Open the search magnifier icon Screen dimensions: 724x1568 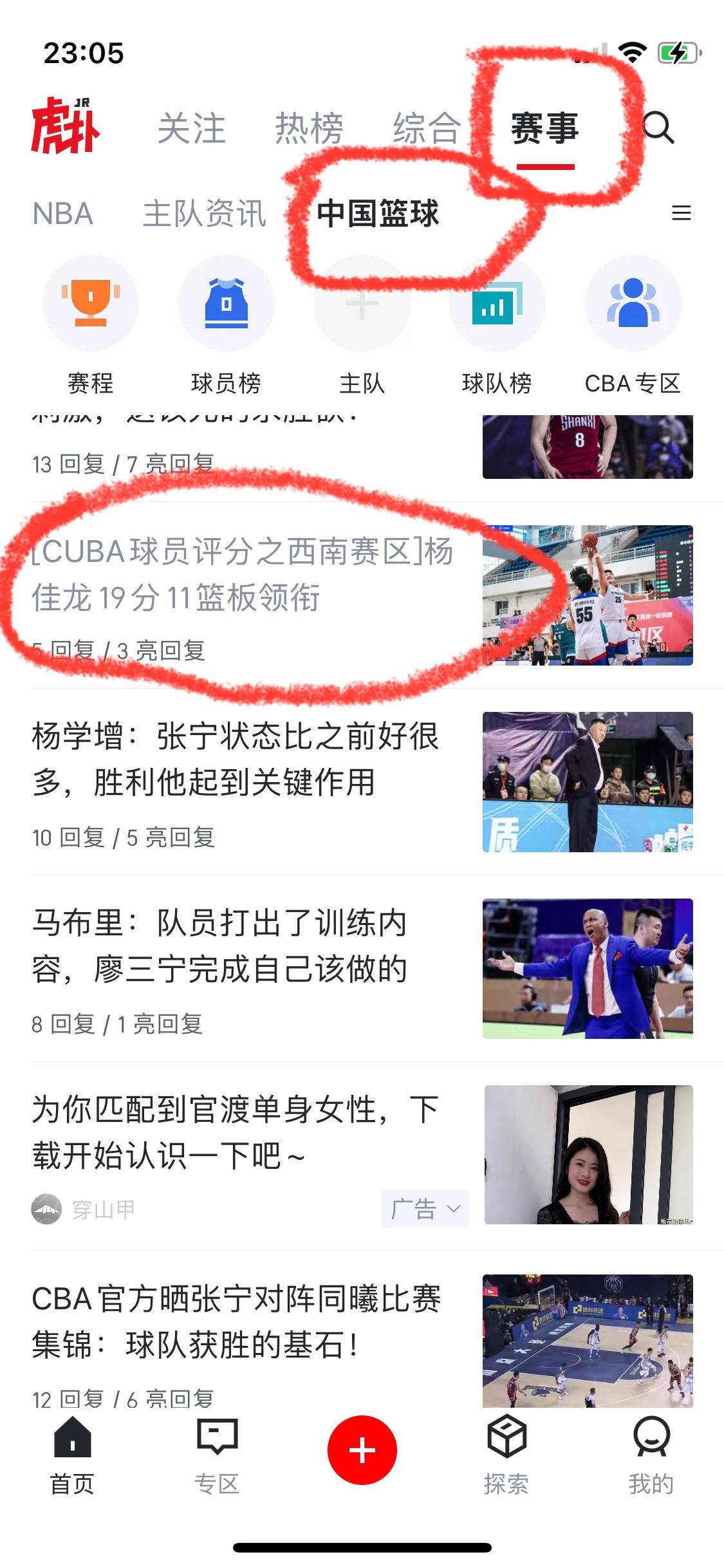658,127
